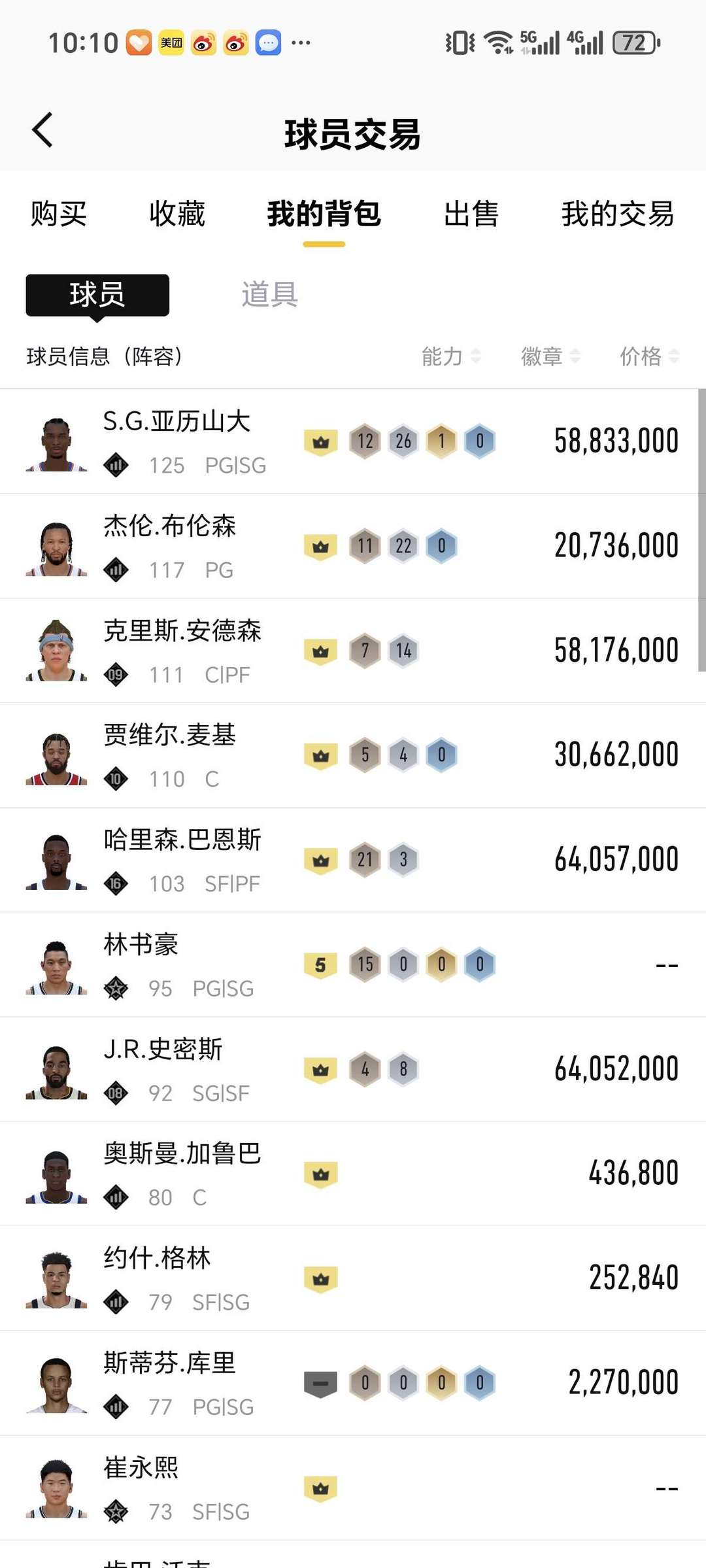
Task: Sort players by 能力
Action: pyautogui.click(x=451, y=356)
